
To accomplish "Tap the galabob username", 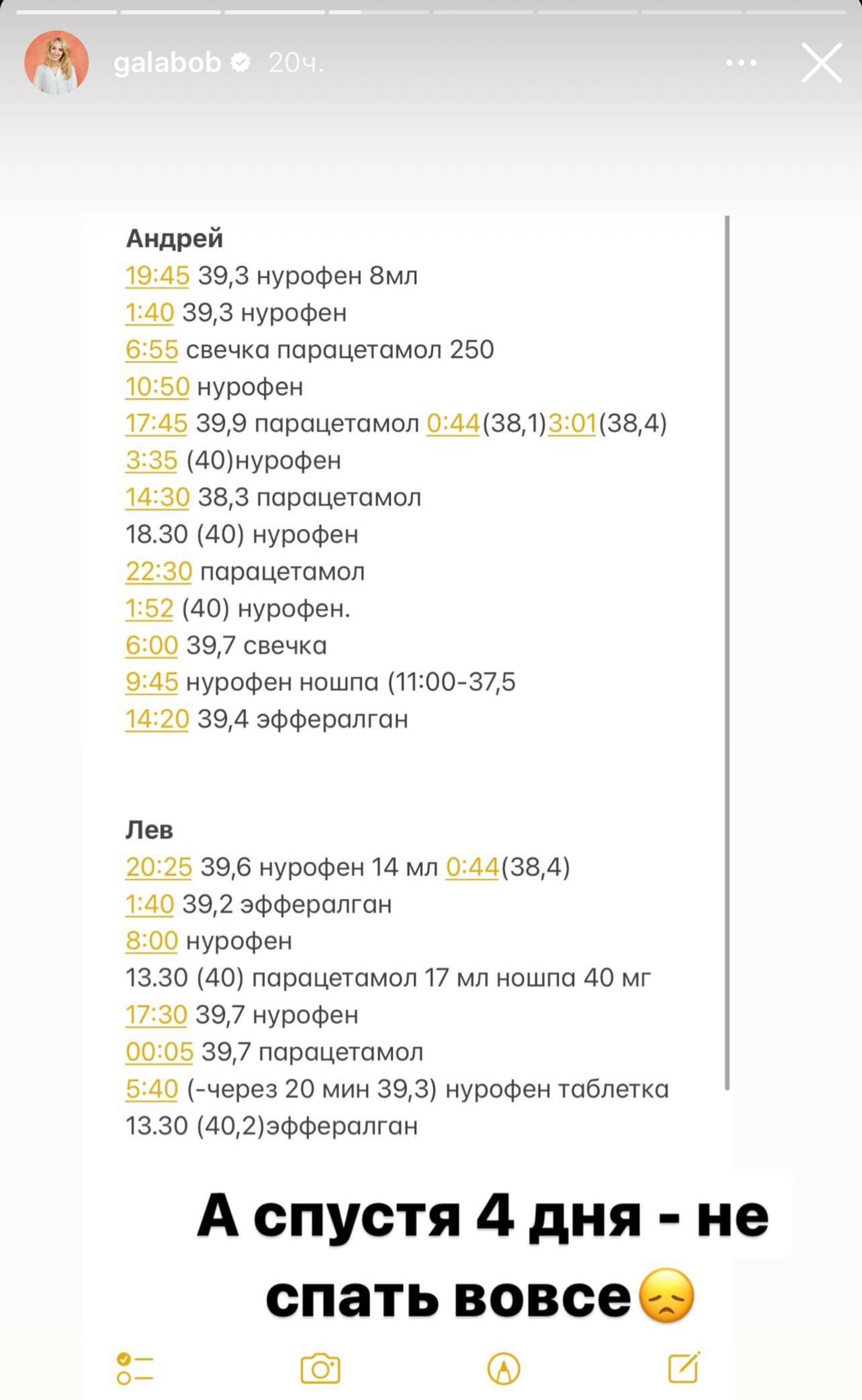I will (x=167, y=63).
